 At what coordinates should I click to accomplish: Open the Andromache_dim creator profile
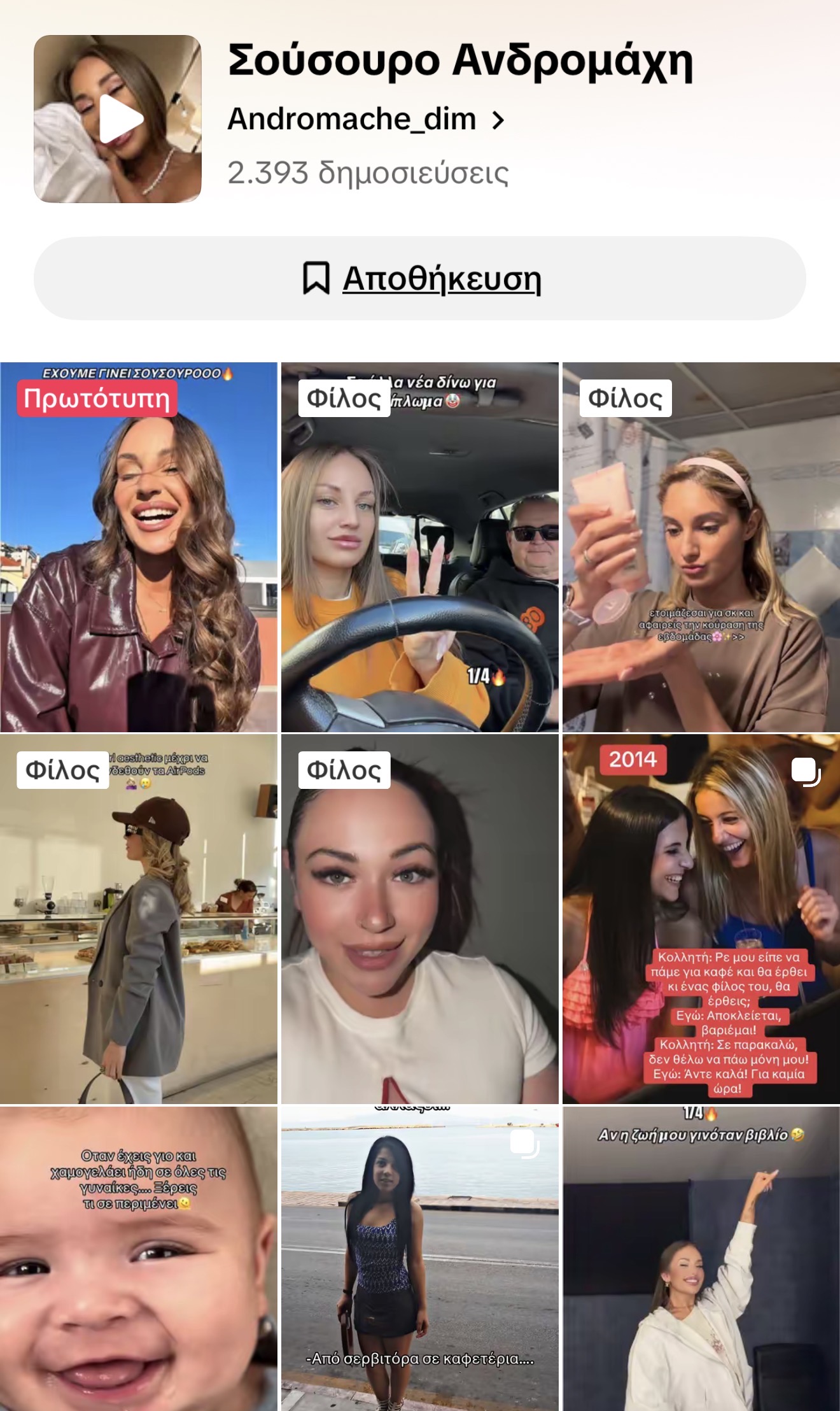click(366, 119)
